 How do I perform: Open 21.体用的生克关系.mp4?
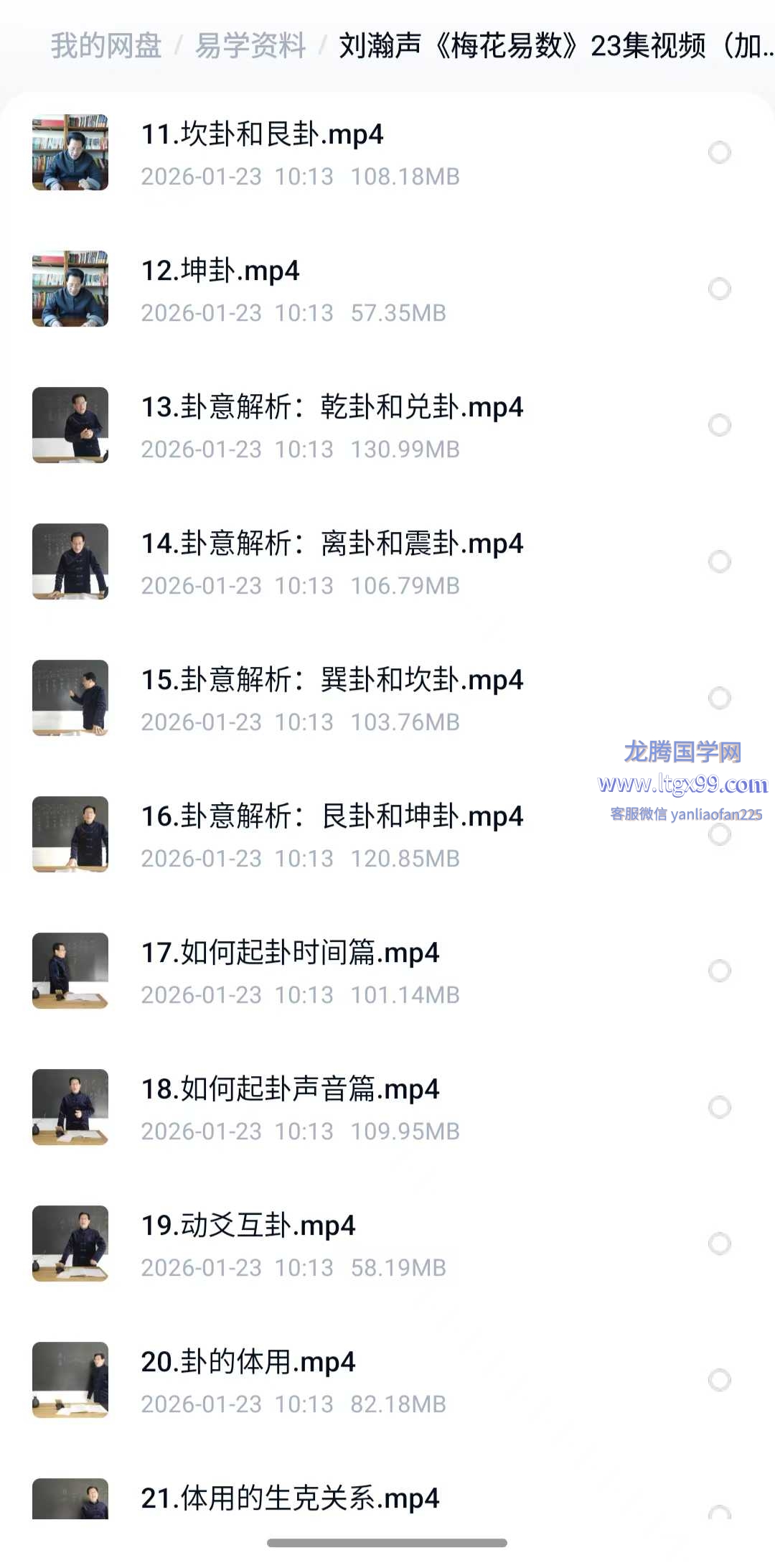click(x=290, y=1498)
